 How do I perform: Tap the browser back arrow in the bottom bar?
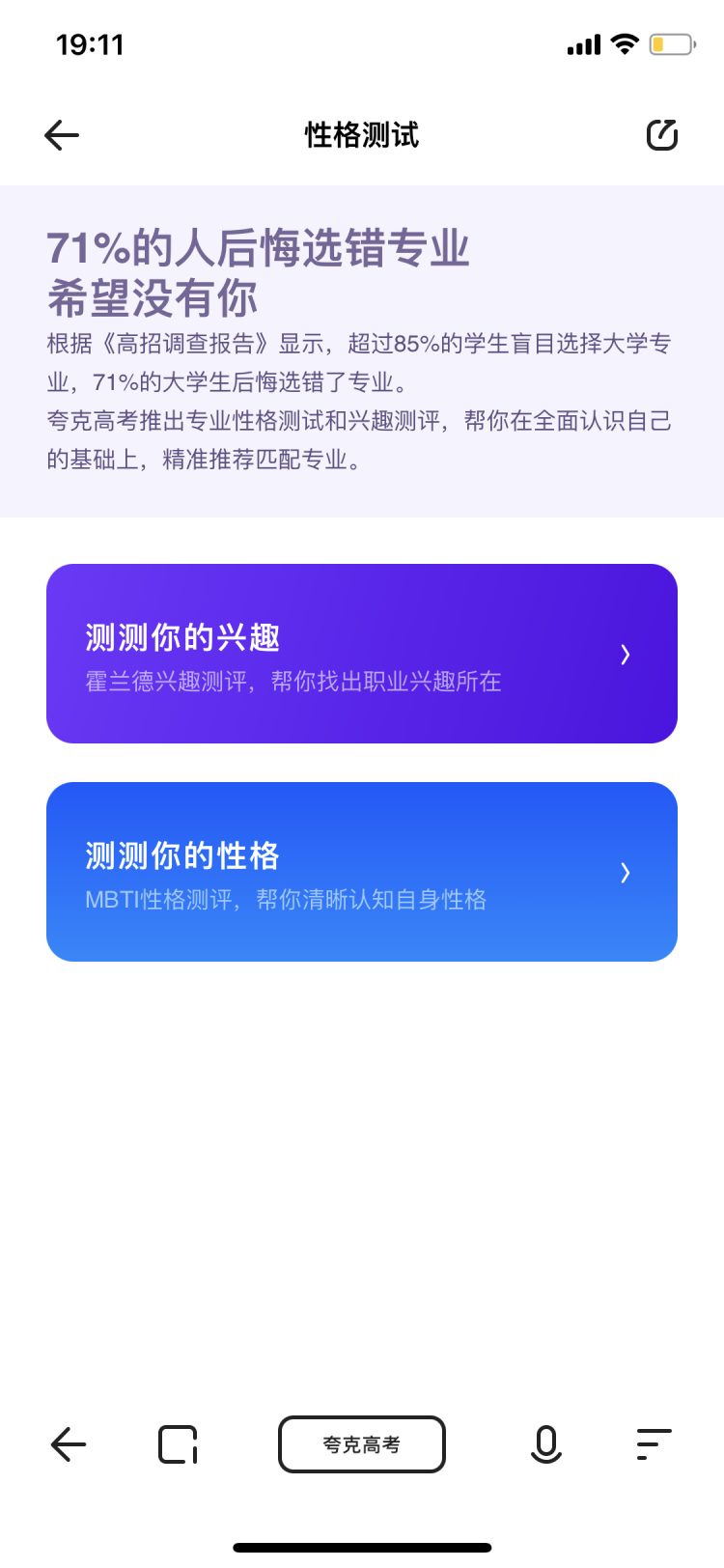click(x=69, y=1444)
